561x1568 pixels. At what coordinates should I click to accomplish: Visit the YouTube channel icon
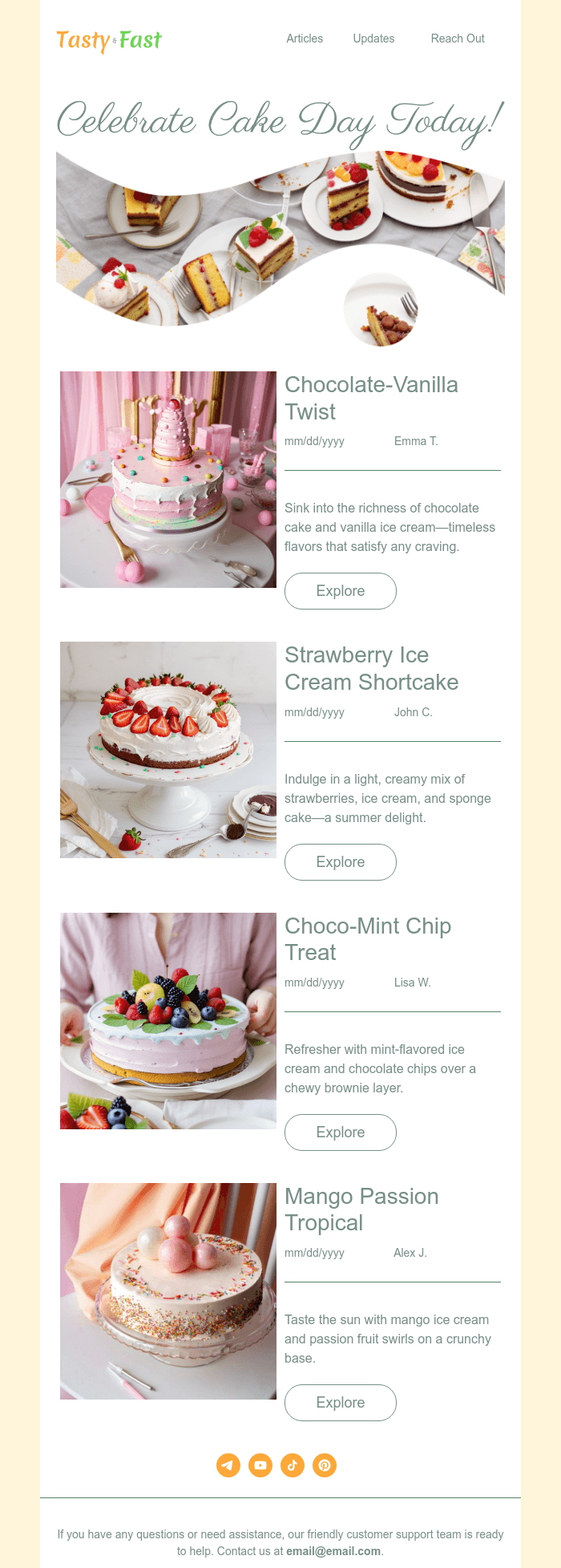(260, 1465)
